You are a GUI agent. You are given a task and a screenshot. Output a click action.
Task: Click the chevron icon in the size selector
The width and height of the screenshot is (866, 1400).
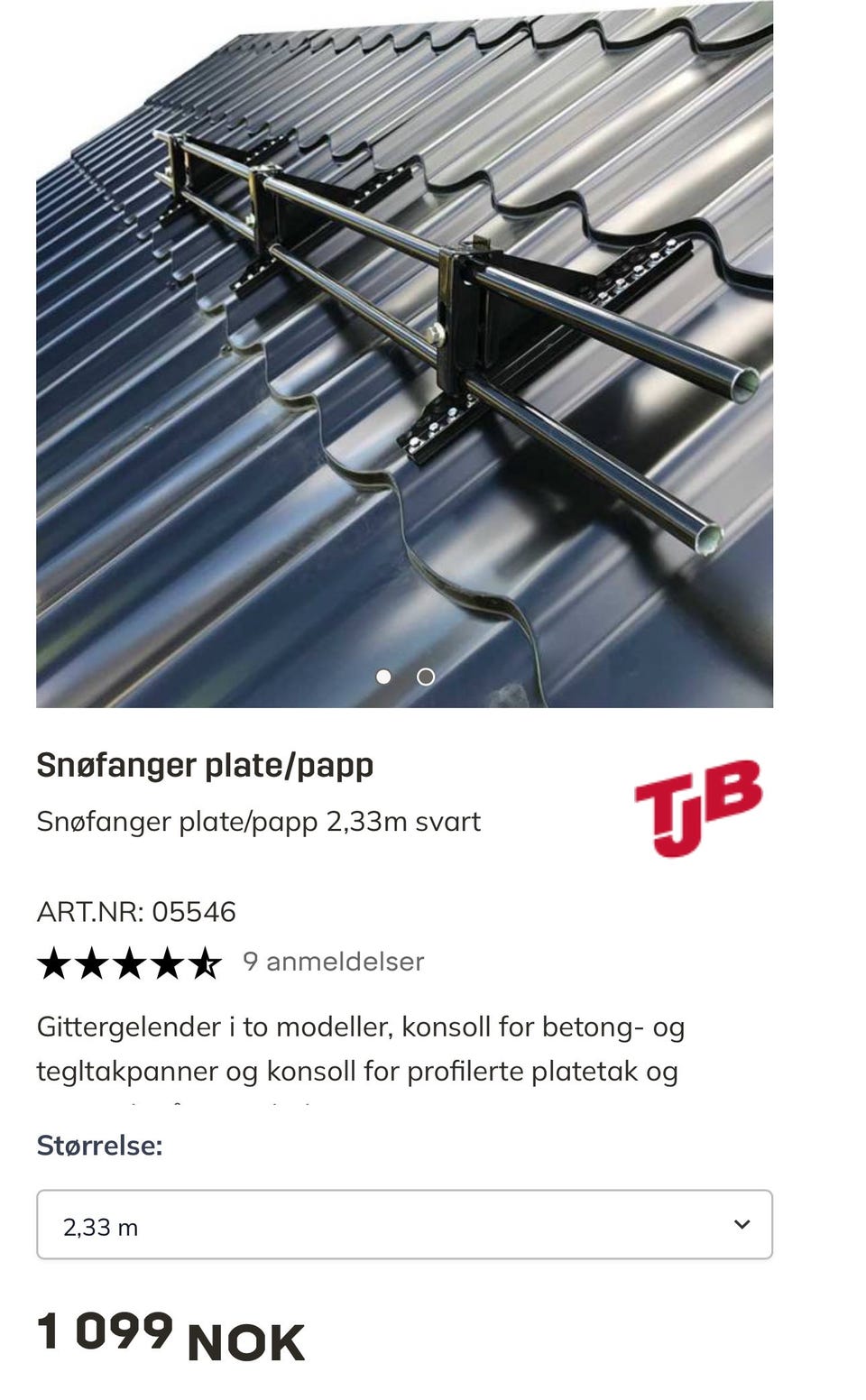pyautogui.click(x=742, y=1224)
